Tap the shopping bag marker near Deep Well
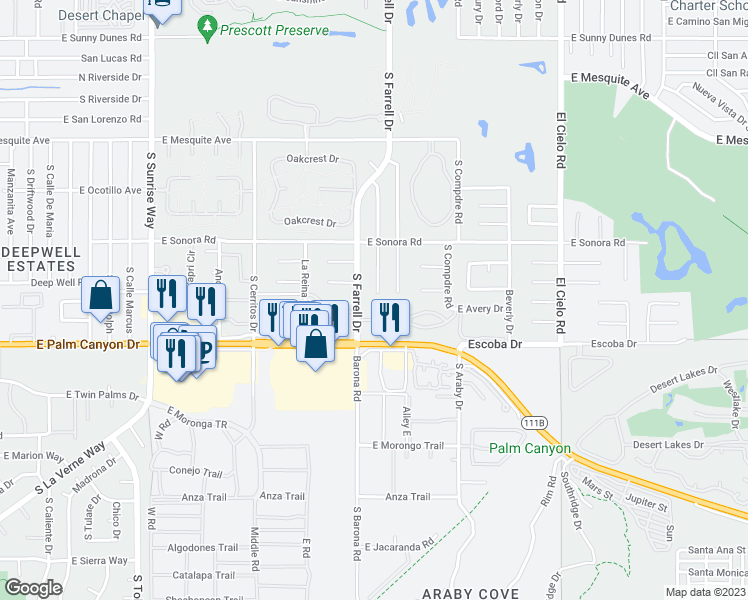 100,296
